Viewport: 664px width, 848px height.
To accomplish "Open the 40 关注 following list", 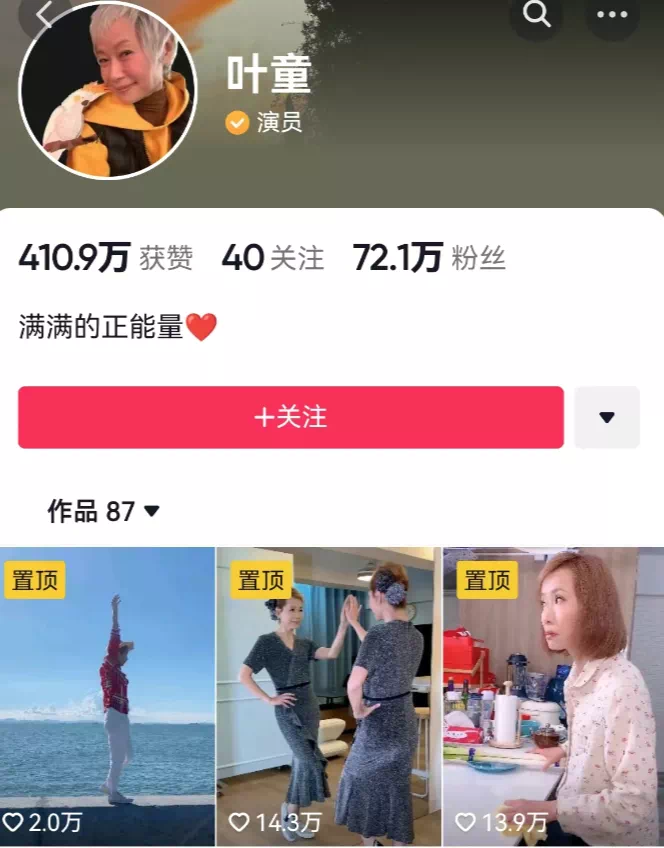I will (273, 258).
